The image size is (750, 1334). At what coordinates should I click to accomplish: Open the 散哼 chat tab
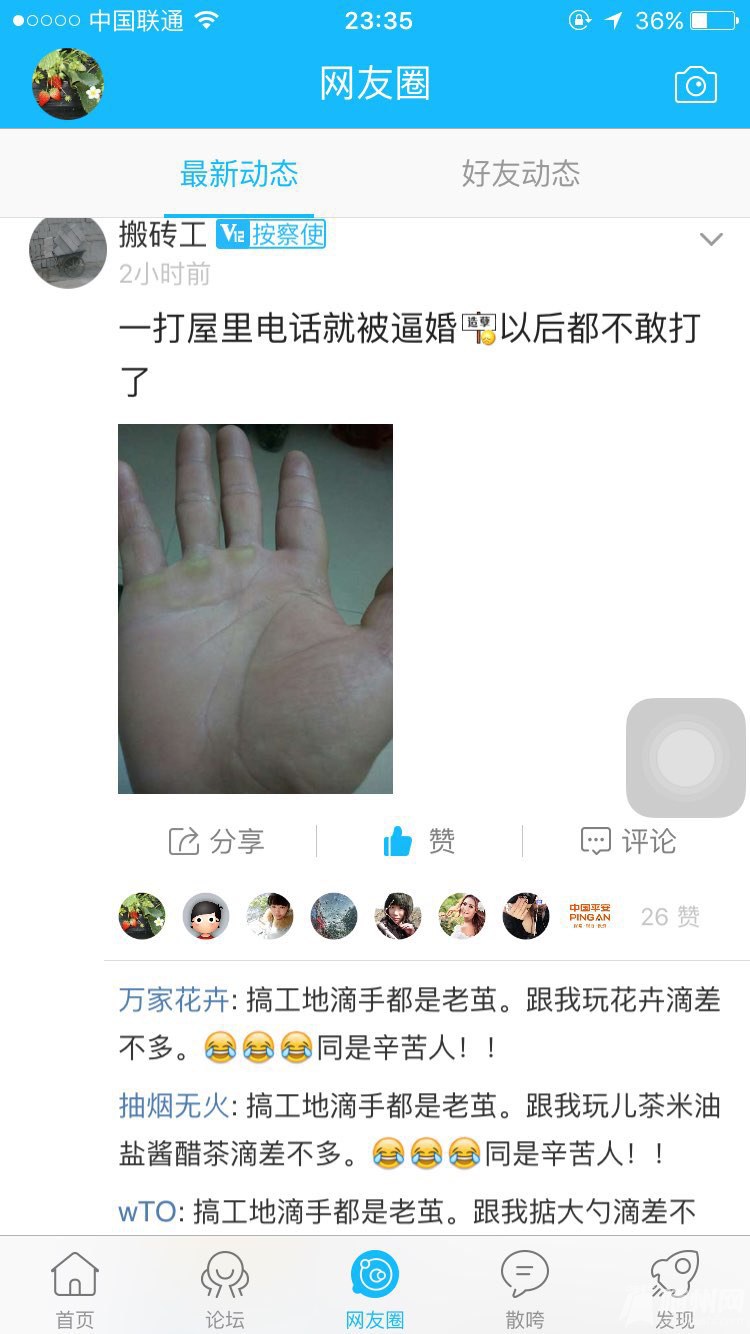(524, 1290)
